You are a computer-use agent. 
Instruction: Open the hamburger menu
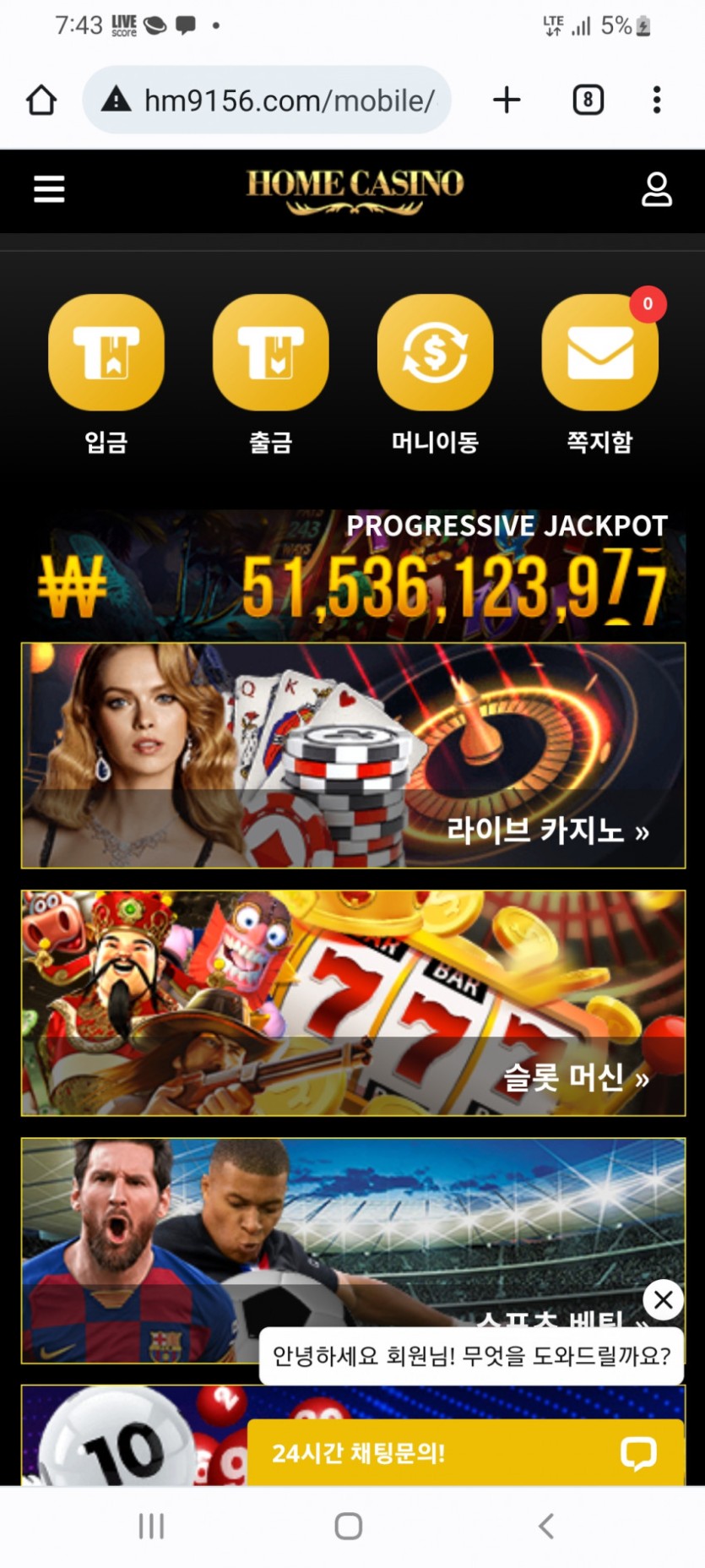point(49,189)
